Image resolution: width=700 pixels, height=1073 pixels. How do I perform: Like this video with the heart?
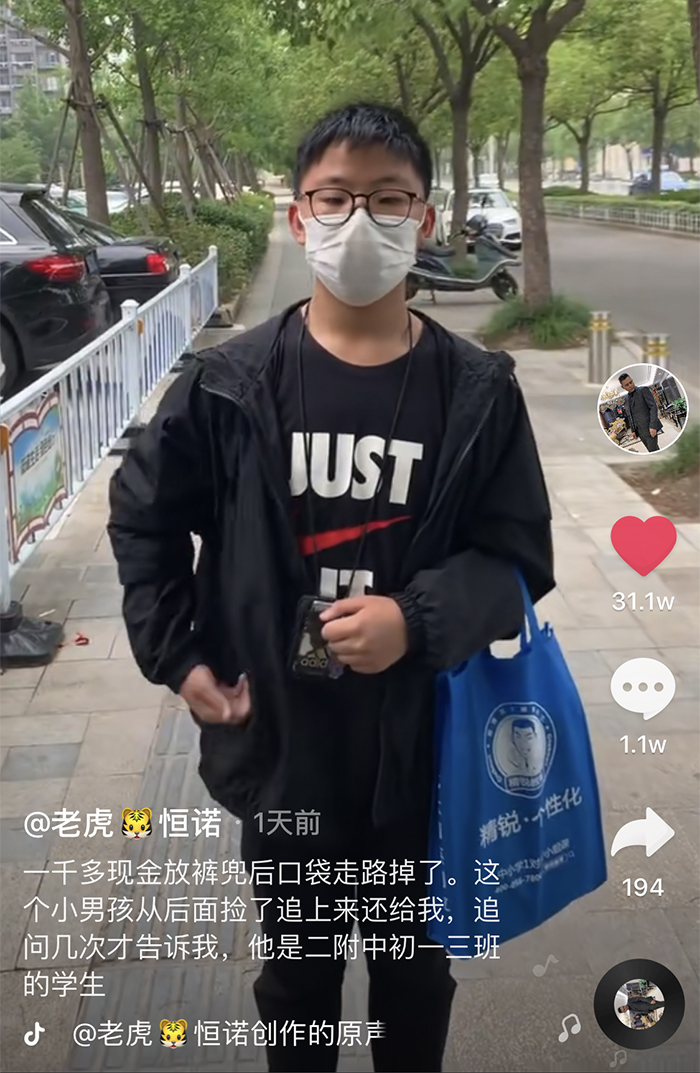click(x=643, y=545)
